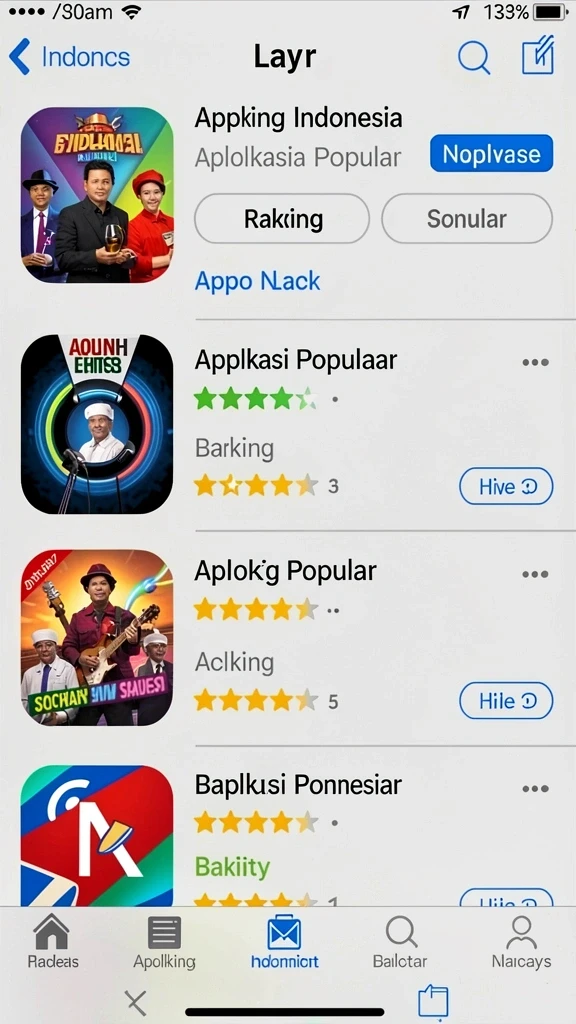Screen dimensions: 576x1024
Task: Open the Applkasi Populaar app icon
Action: [x=97, y=424]
